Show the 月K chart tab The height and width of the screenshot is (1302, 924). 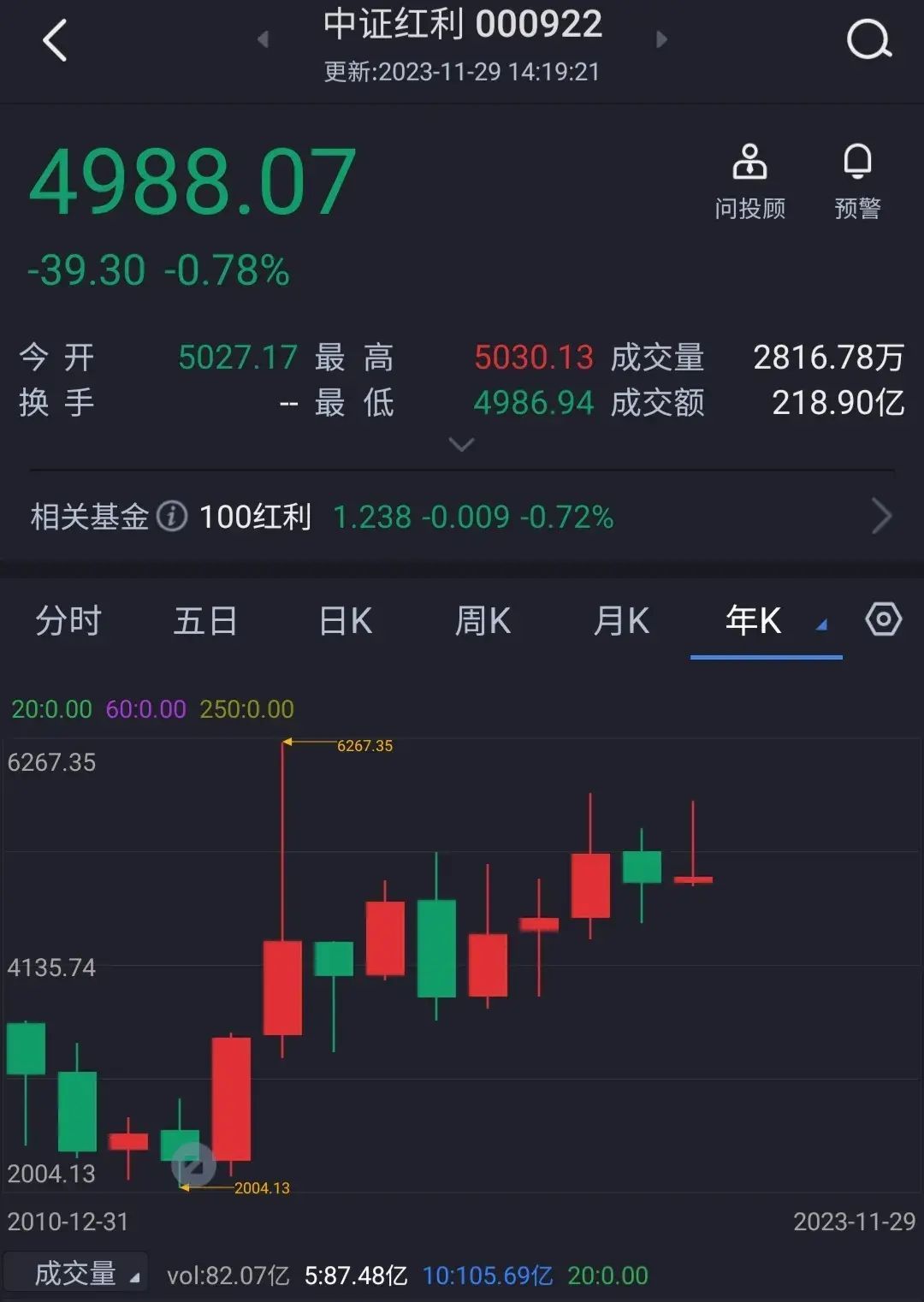point(621,620)
